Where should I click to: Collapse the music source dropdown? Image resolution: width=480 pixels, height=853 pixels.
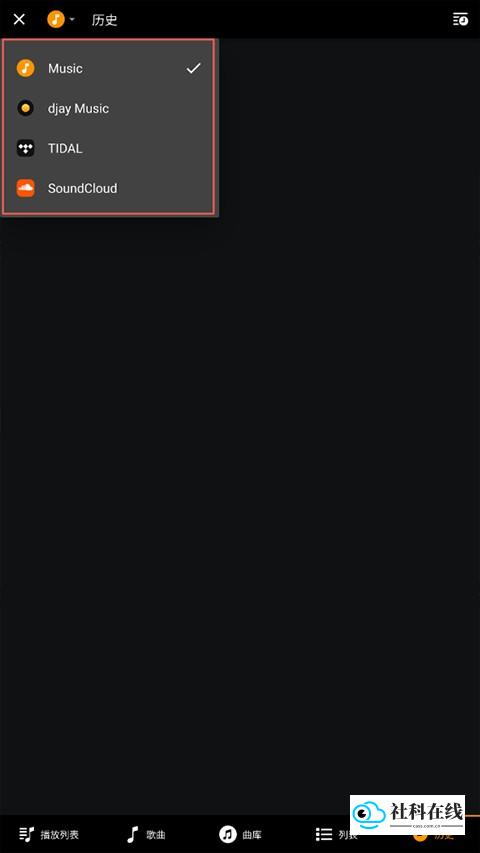point(61,20)
